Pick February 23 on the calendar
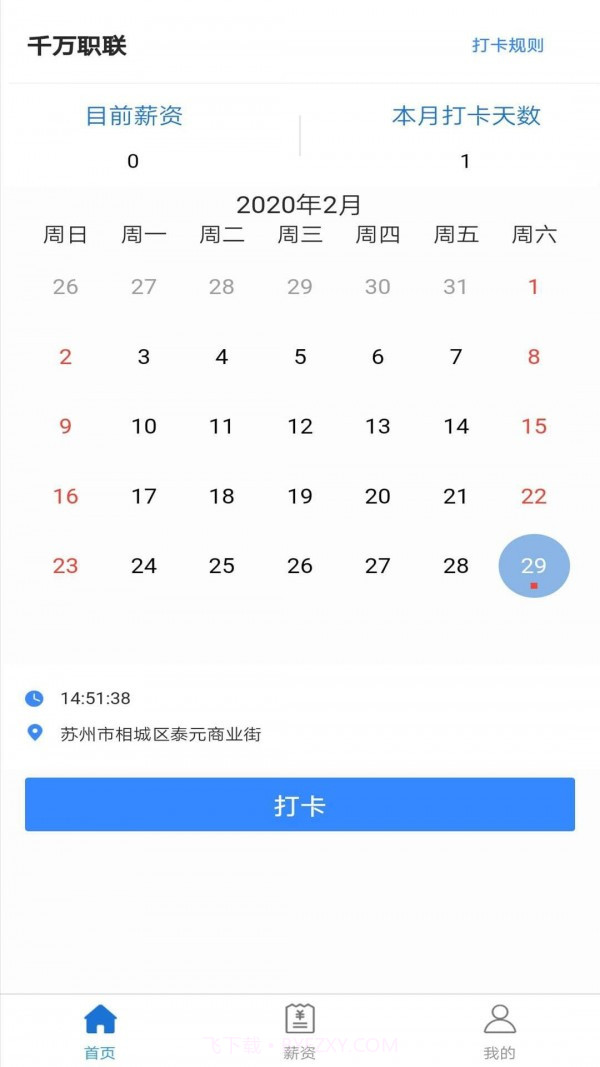This screenshot has height=1067, width=600. (x=66, y=566)
